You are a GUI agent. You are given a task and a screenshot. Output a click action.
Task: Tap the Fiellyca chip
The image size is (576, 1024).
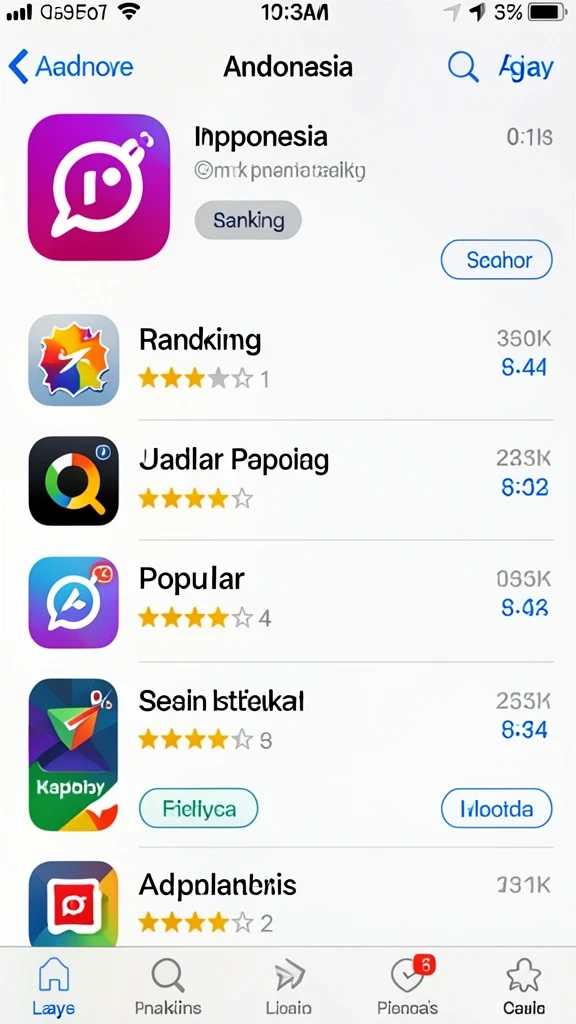coord(199,808)
